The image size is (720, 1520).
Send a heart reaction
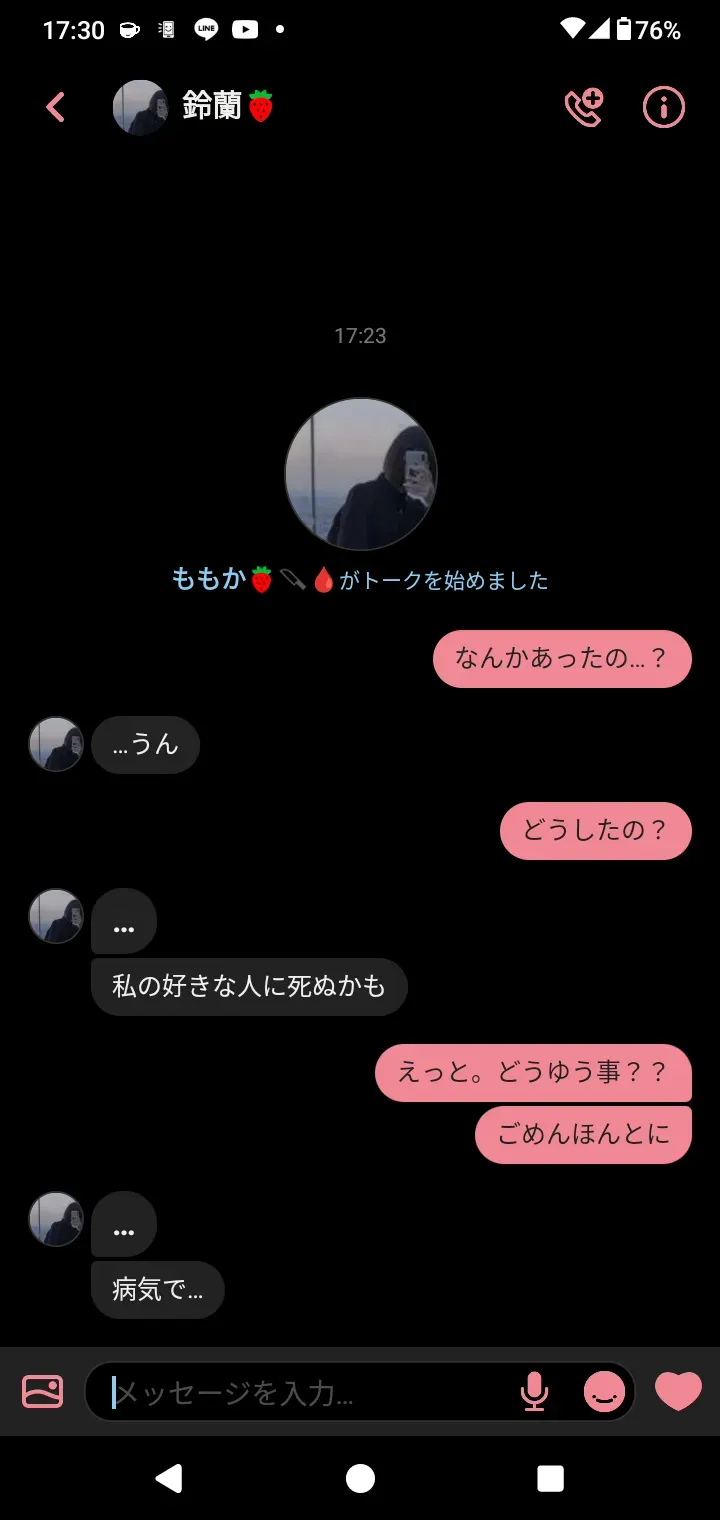coord(678,1391)
